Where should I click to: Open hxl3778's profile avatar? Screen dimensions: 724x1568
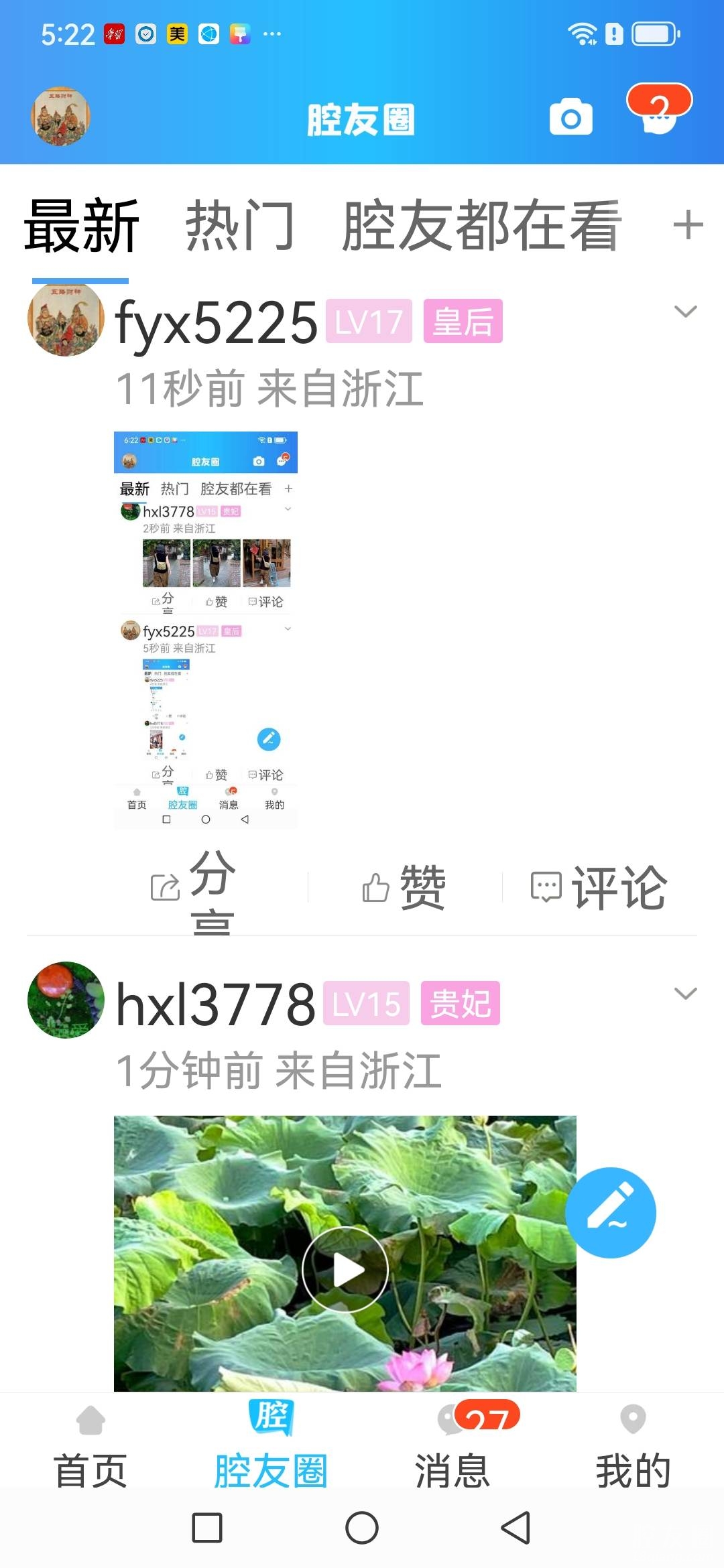(x=66, y=1000)
